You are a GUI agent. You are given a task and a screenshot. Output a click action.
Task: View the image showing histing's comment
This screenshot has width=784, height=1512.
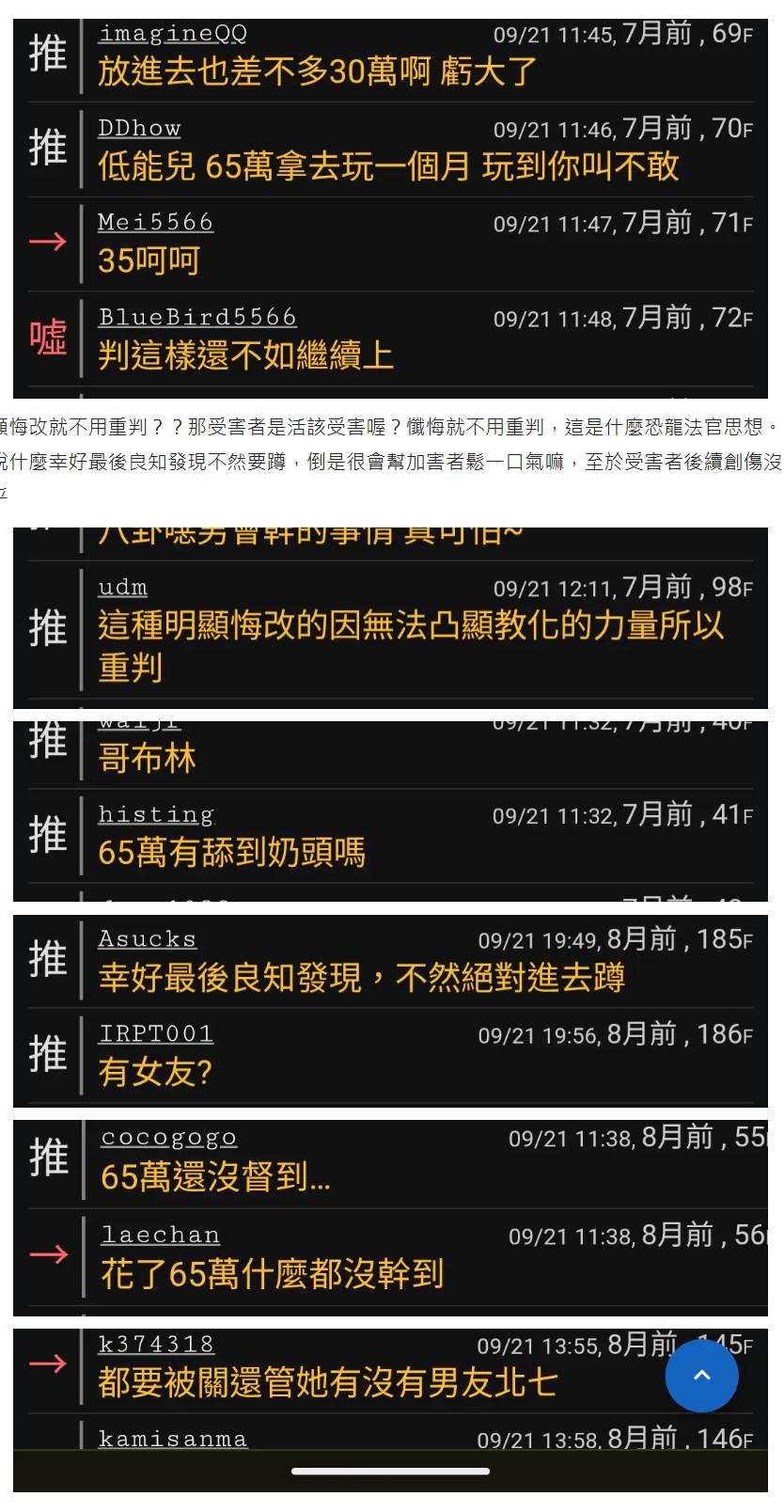pyautogui.click(x=390, y=811)
